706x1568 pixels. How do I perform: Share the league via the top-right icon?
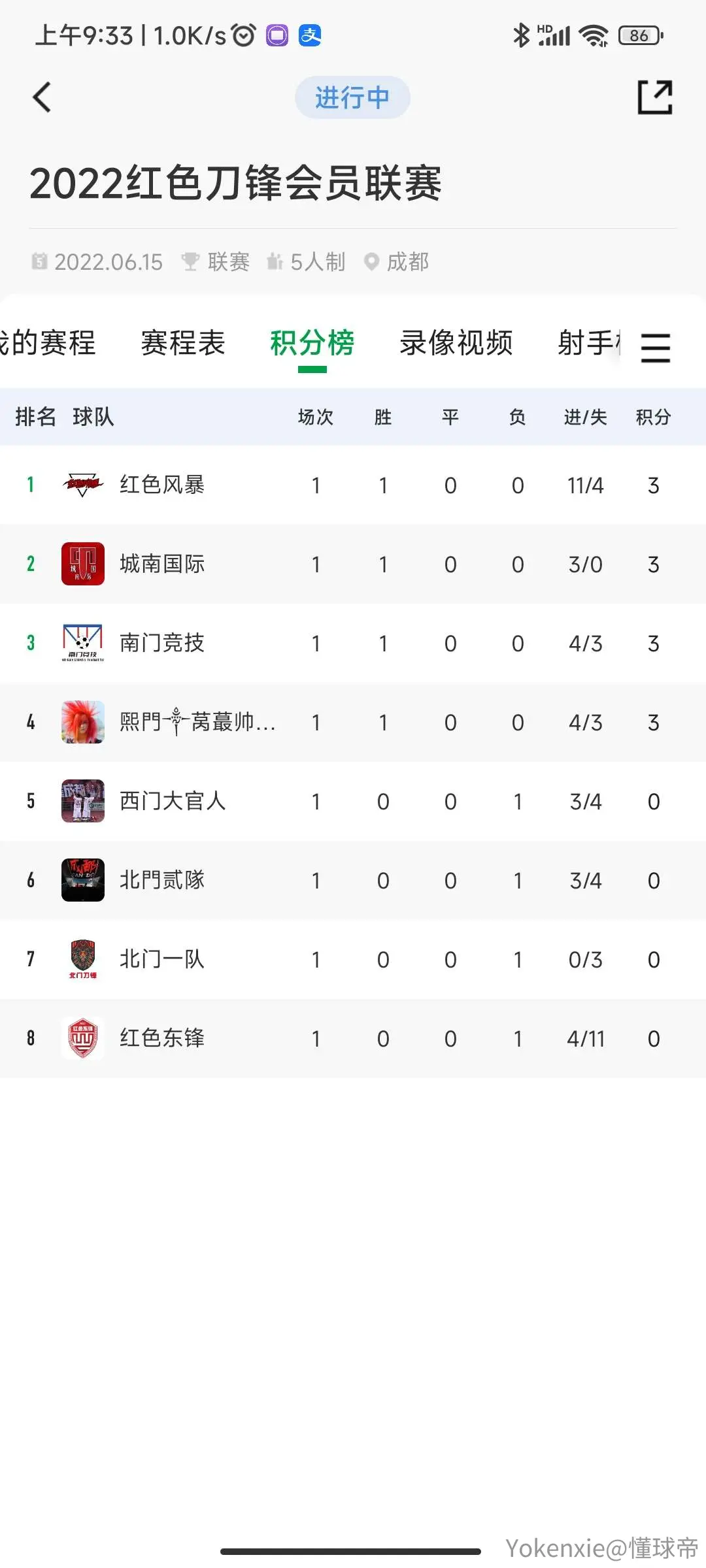click(x=655, y=98)
